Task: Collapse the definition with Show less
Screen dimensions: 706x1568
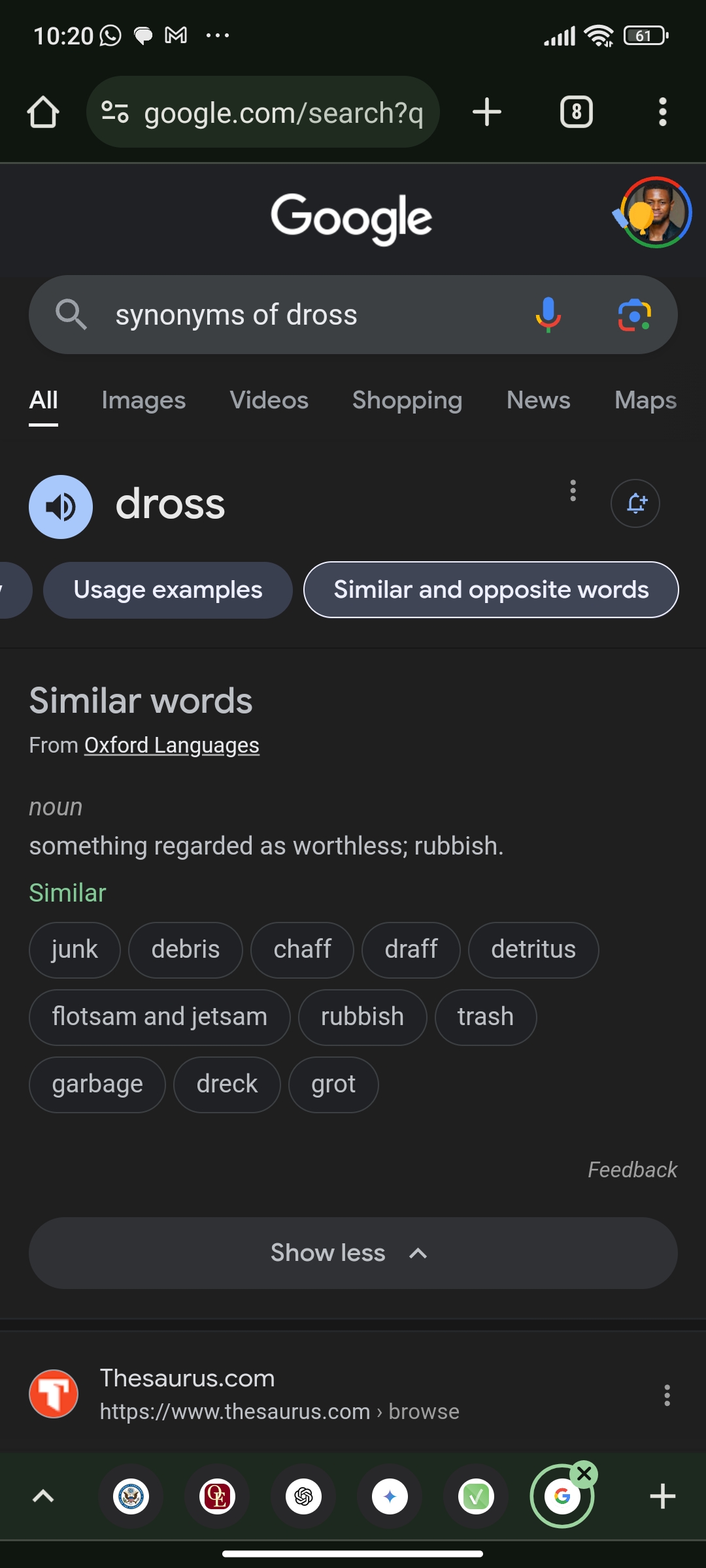Action: pos(353,1253)
